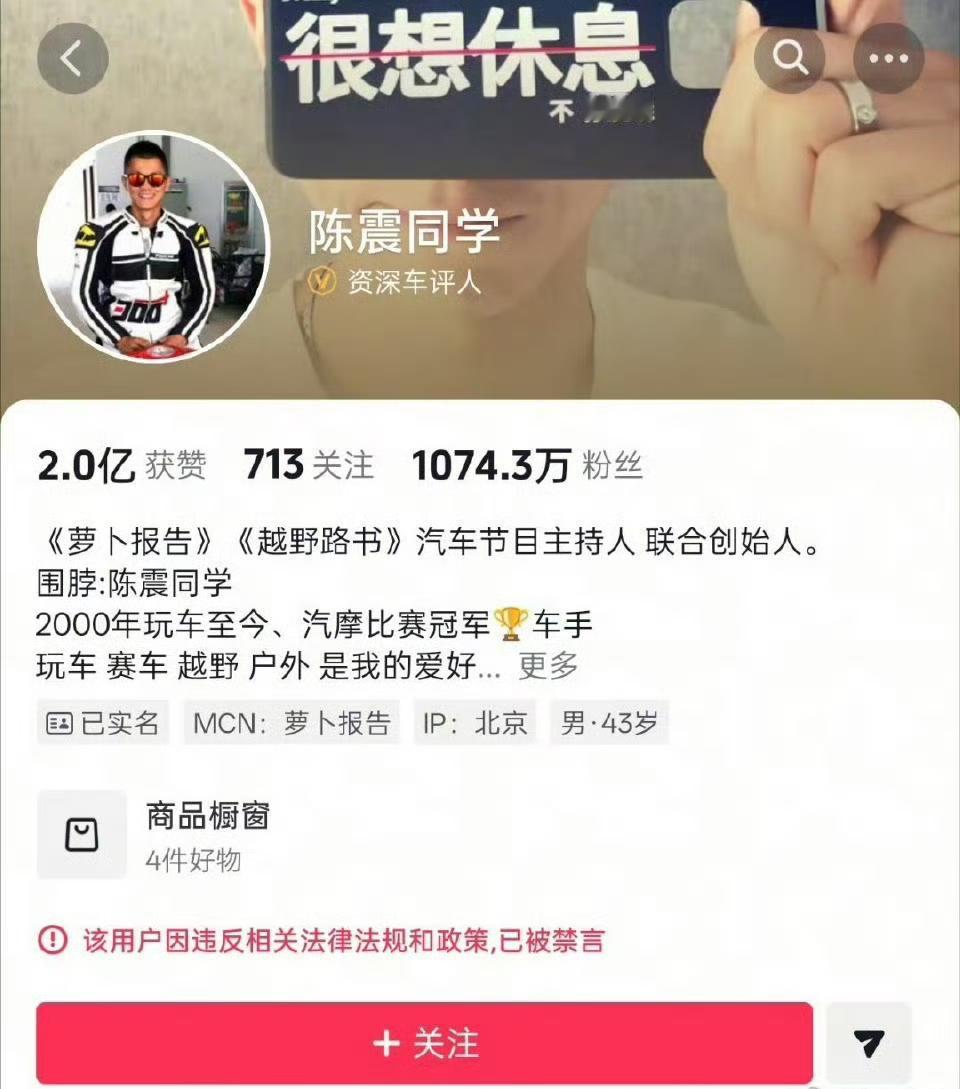Viewport: 960px width, 1089px height.
Task: Tap the banned notice text in red
Action: click(x=340, y=938)
